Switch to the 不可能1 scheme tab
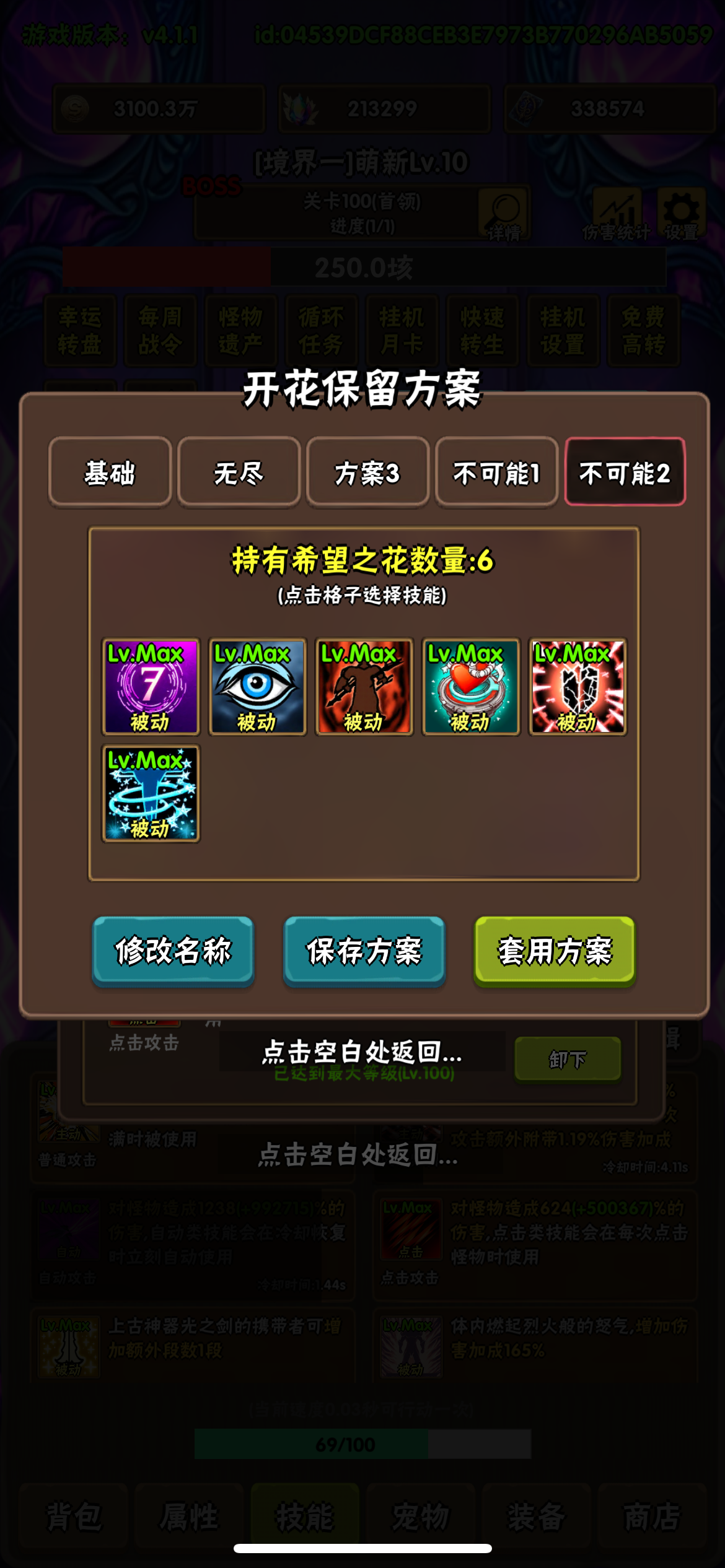This screenshot has height=1568, width=725. click(x=496, y=474)
